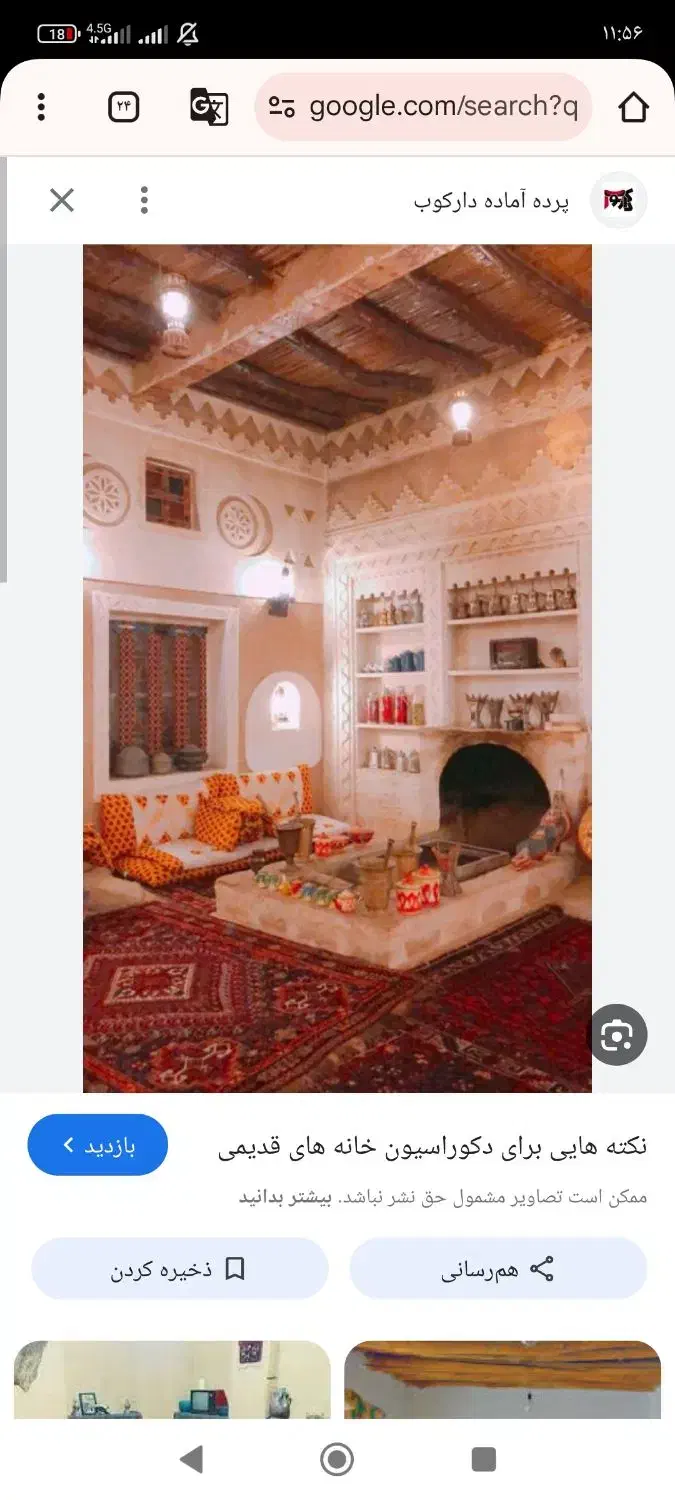Close the image viewer with X
Viewport: 675px width, 1500px height.
click(62, 201)
